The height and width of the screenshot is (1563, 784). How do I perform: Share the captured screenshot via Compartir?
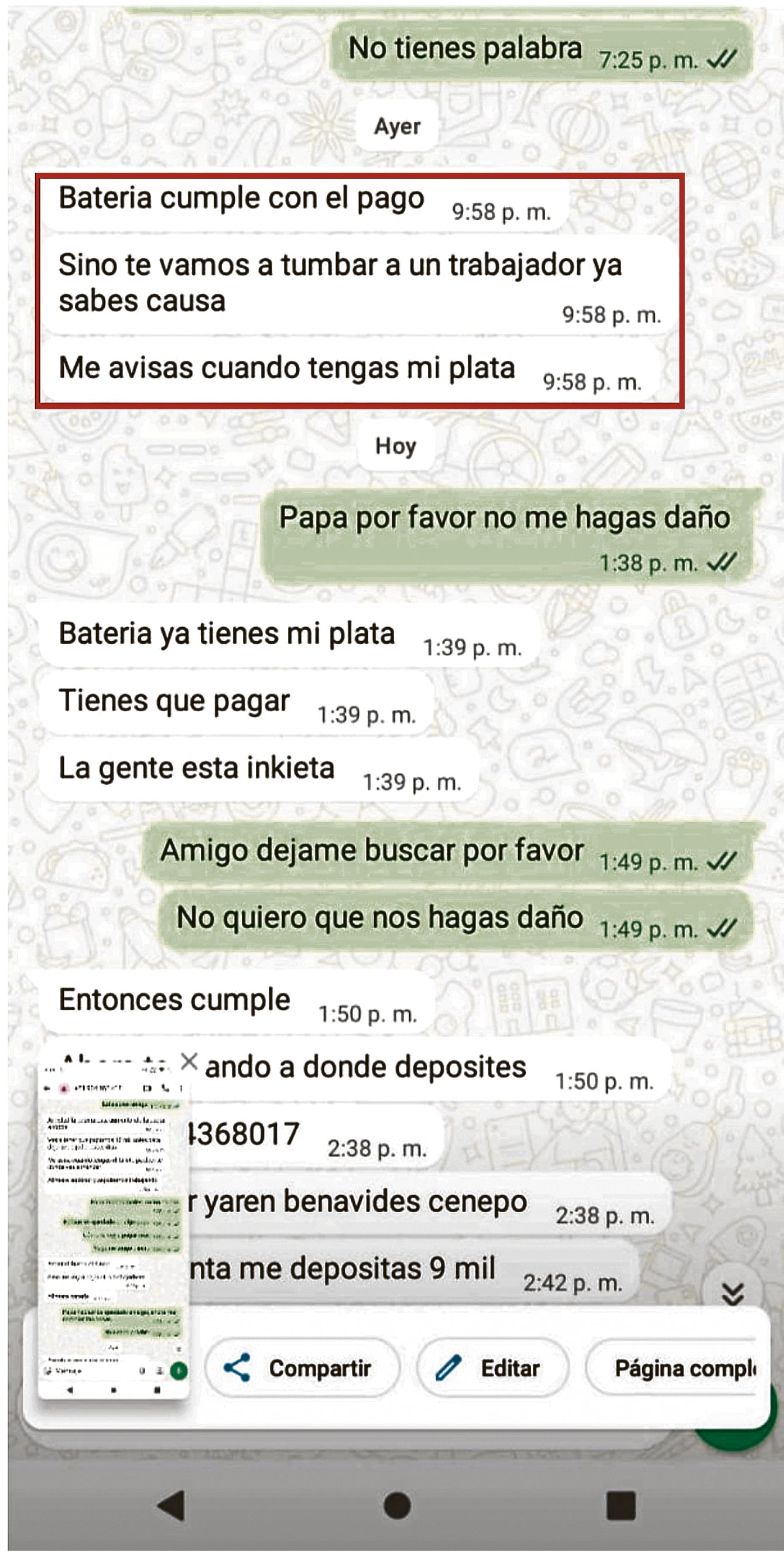click(x=302, y=1369)
